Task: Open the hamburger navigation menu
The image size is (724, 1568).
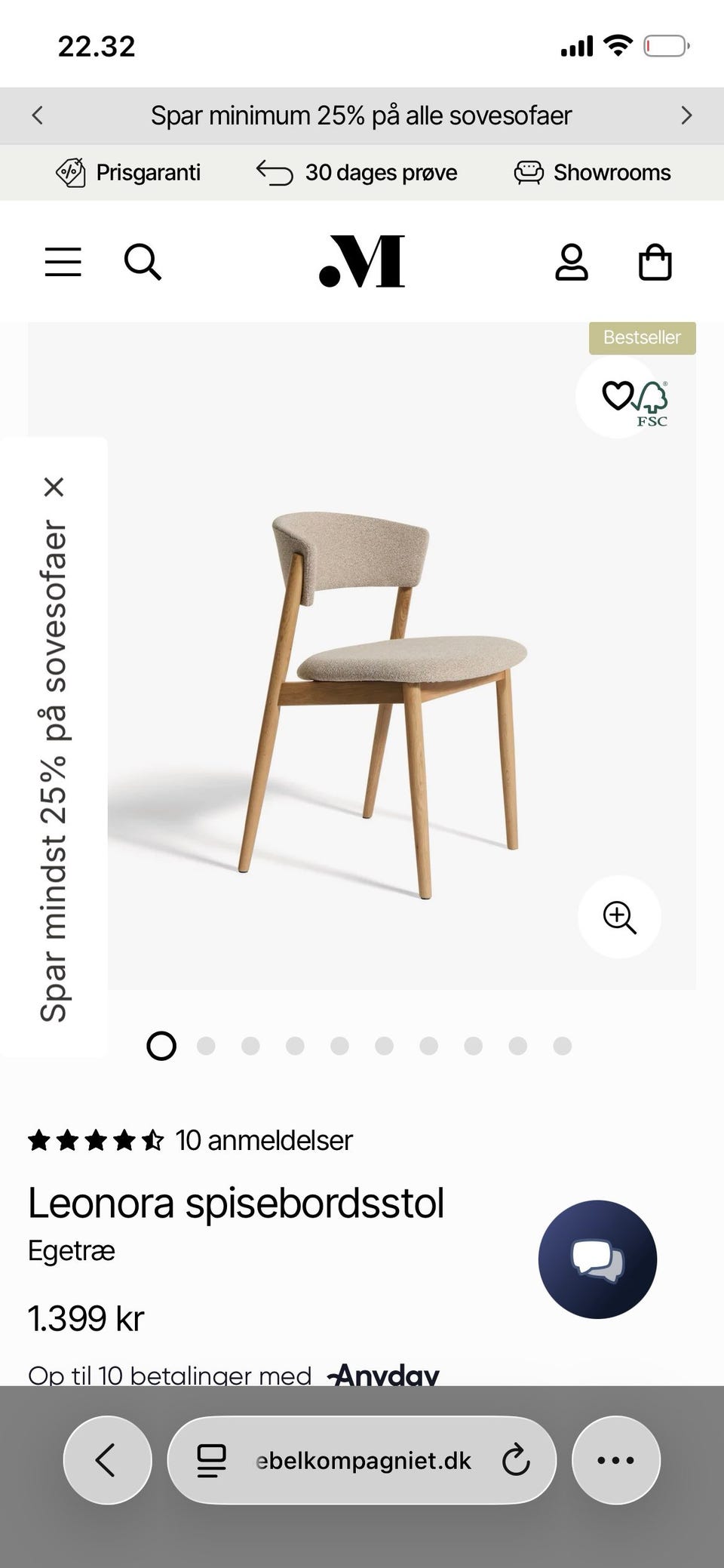Action: (x=63, y=262)
